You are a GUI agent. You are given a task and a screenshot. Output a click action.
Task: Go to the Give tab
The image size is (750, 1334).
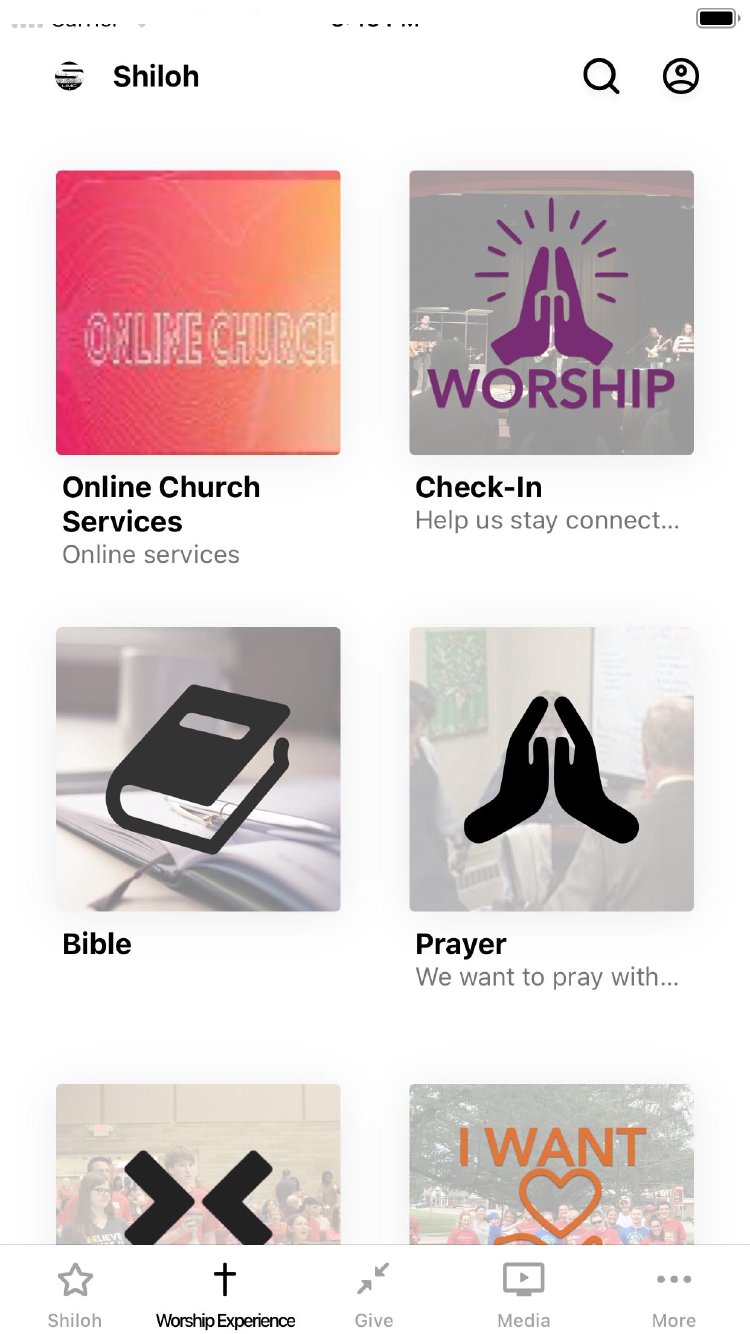(x=374, y=1294)
